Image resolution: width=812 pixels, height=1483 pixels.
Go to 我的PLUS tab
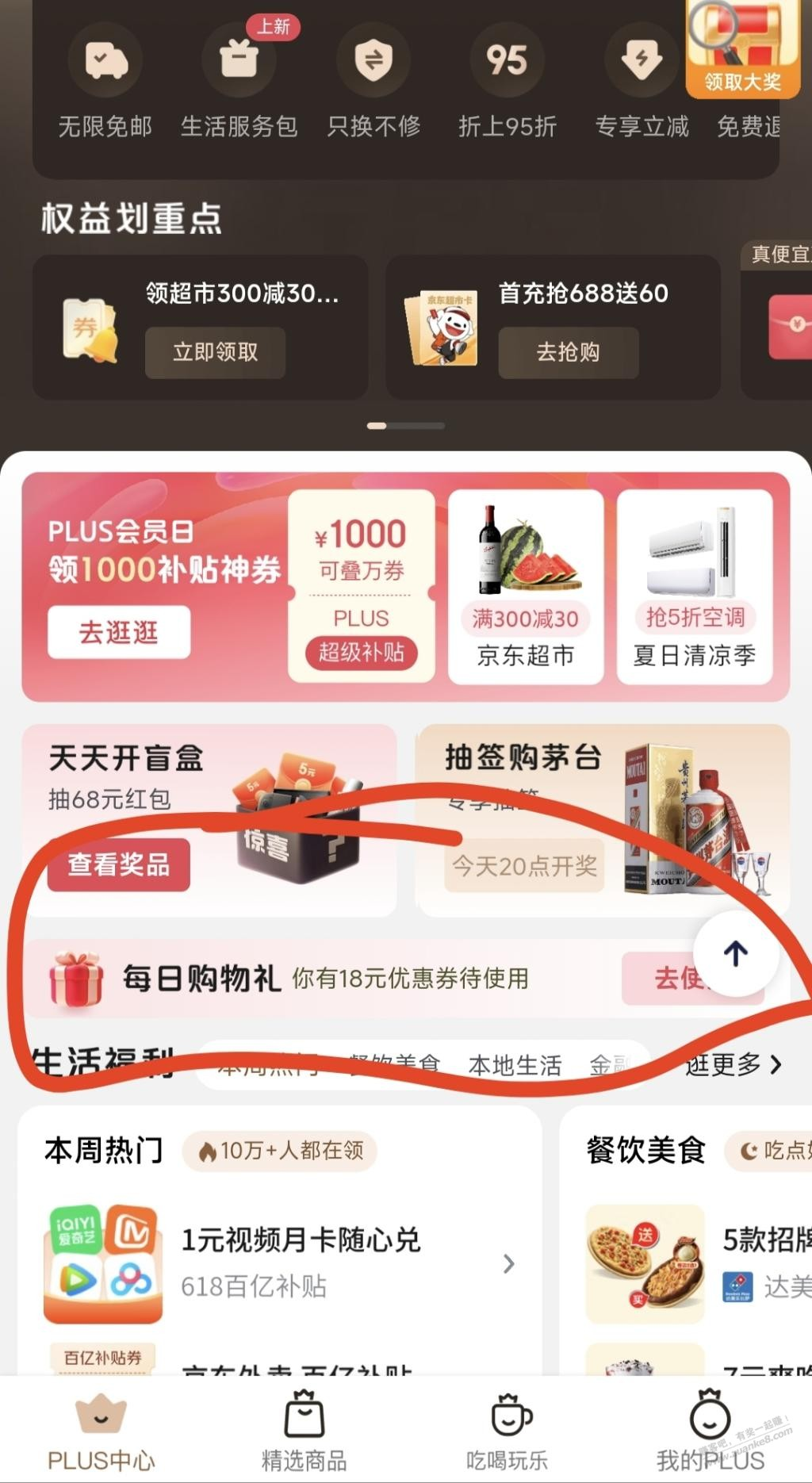(x=710, y=1431)
